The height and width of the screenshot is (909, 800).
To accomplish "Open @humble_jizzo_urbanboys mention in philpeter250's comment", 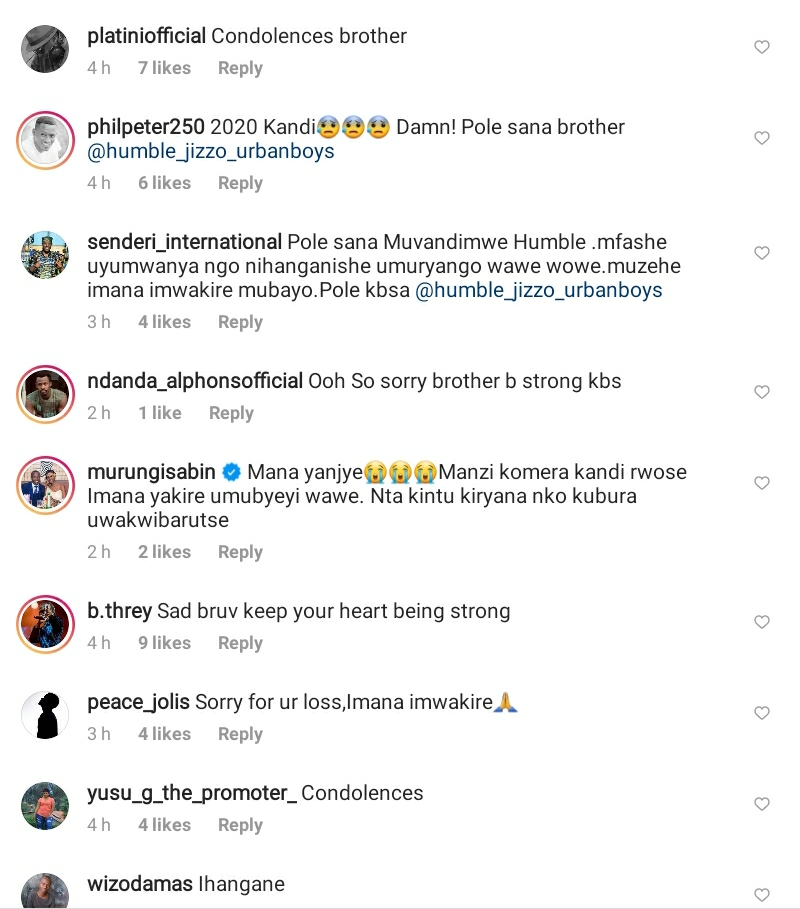I will (211, 152).
